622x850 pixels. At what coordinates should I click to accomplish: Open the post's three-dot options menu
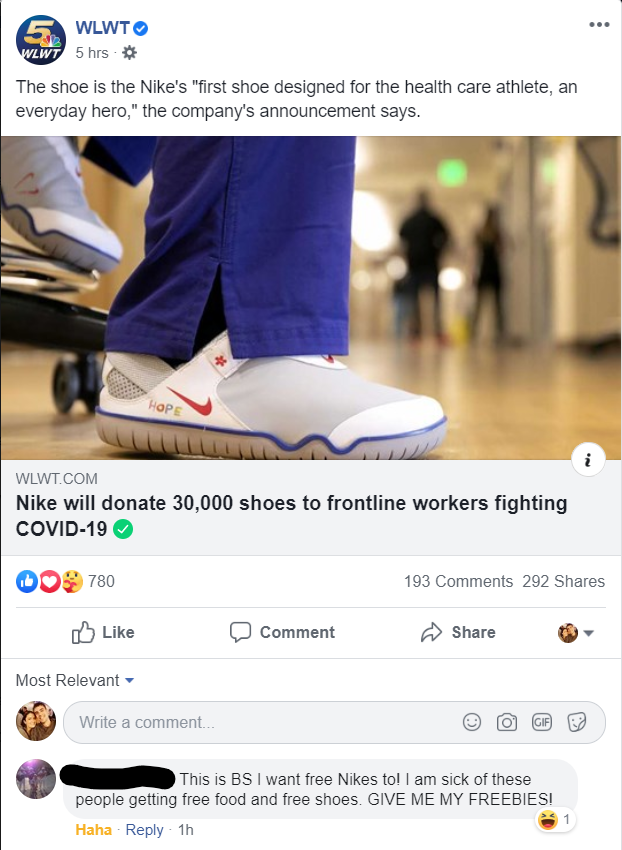coord(598,25)
